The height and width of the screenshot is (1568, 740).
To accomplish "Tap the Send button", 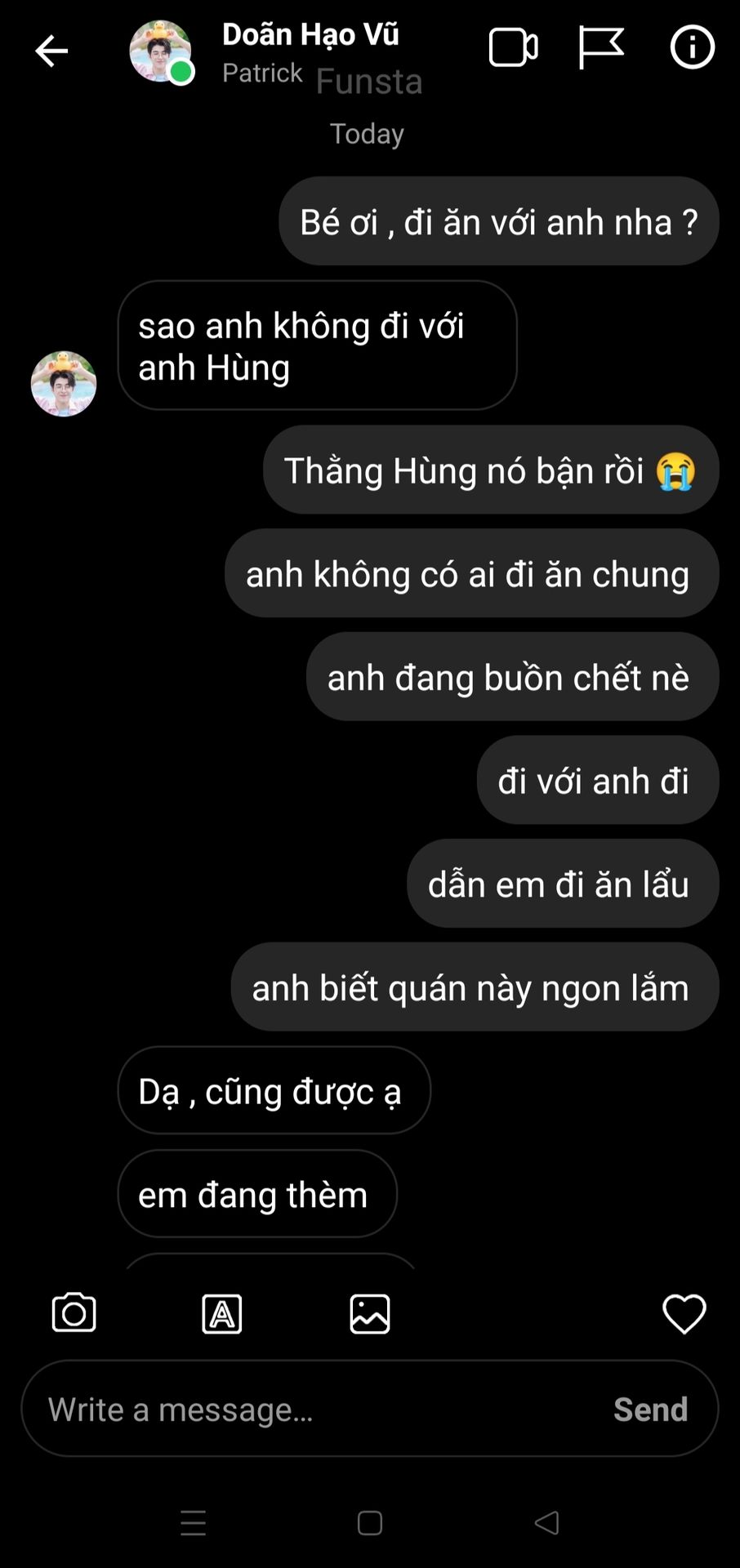I will [x=650, y=1410].
